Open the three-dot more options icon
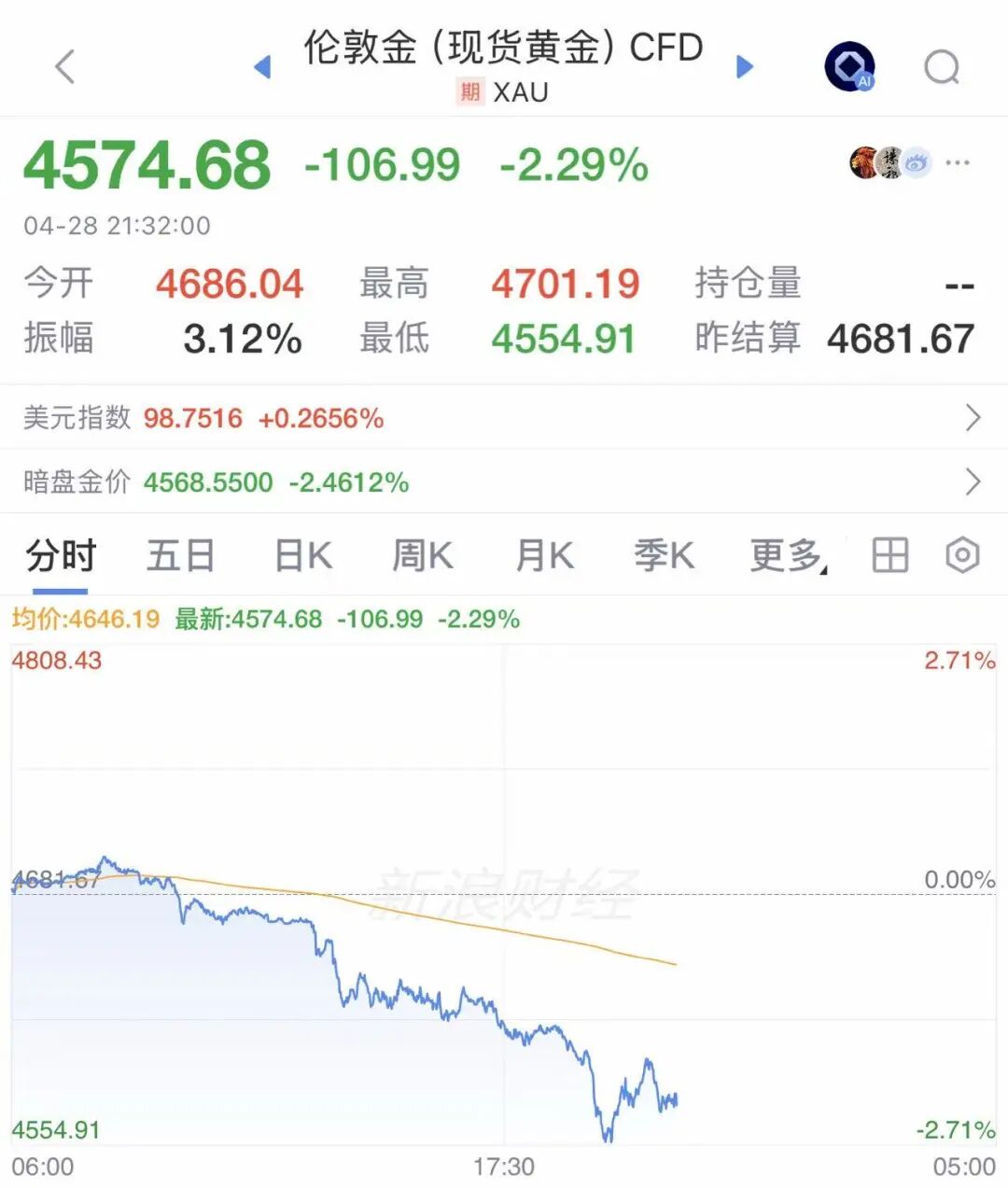The height and width of the screenshot is (1188, 1008). click(x=959, y=162)
